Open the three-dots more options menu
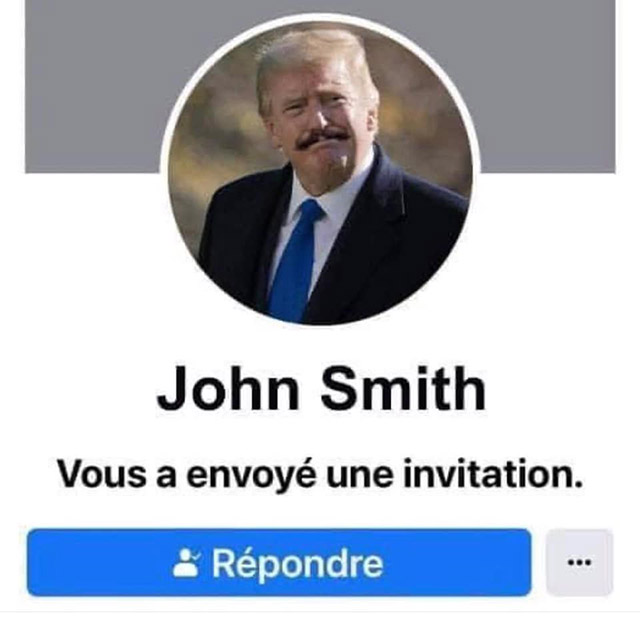This screenshot has width=640, height=628. 579,563
